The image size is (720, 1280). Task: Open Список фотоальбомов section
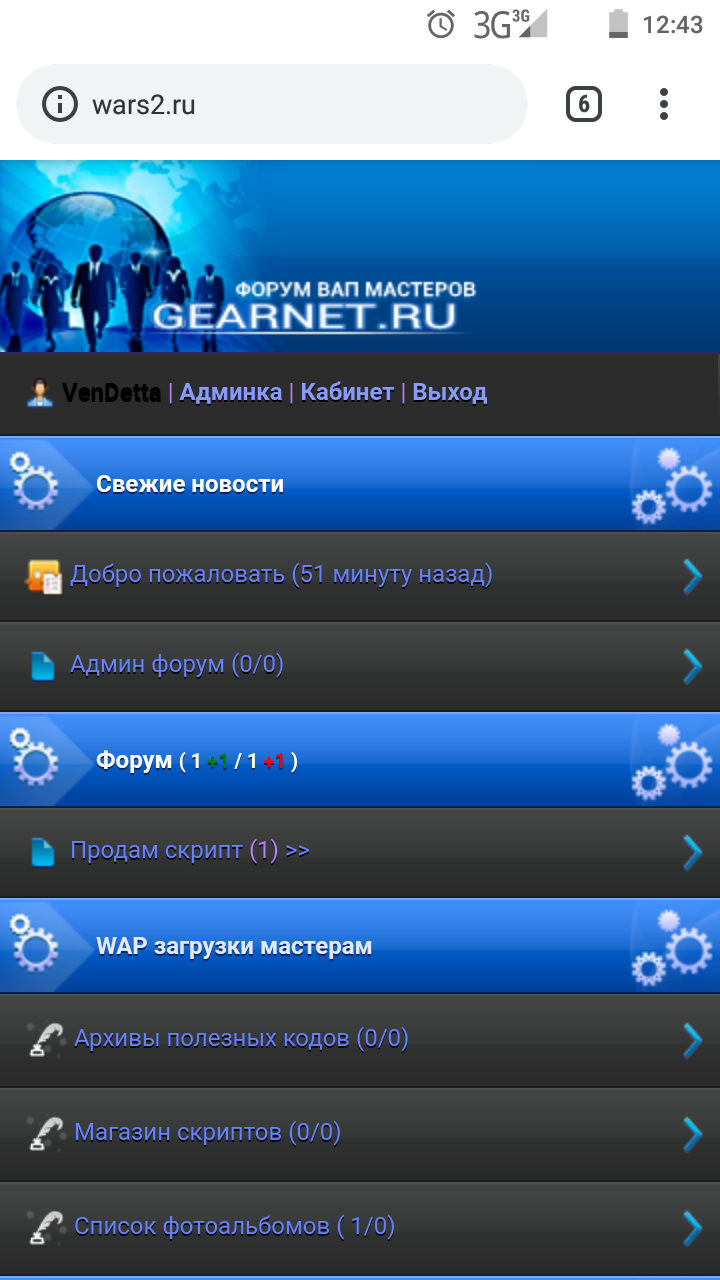[x=234, y=1226]
